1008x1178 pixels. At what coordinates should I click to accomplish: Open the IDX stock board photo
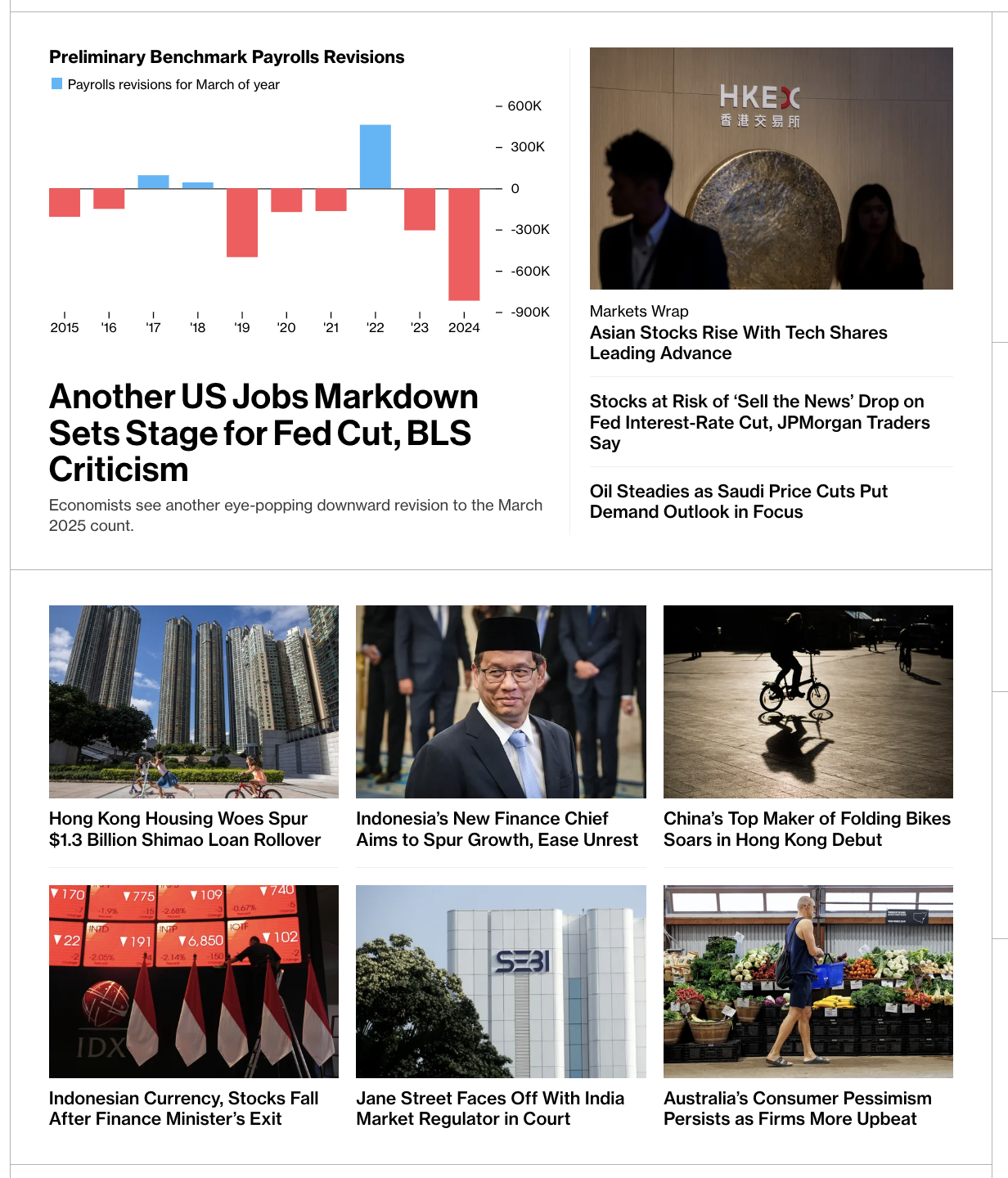point(193,981)
